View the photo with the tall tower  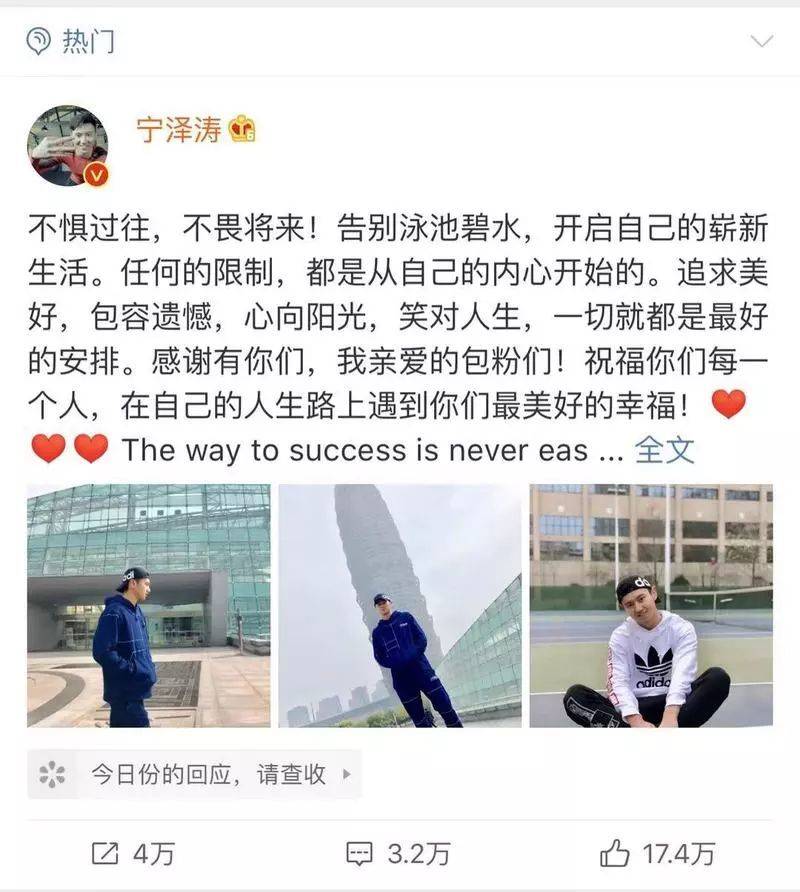(399, 605)
